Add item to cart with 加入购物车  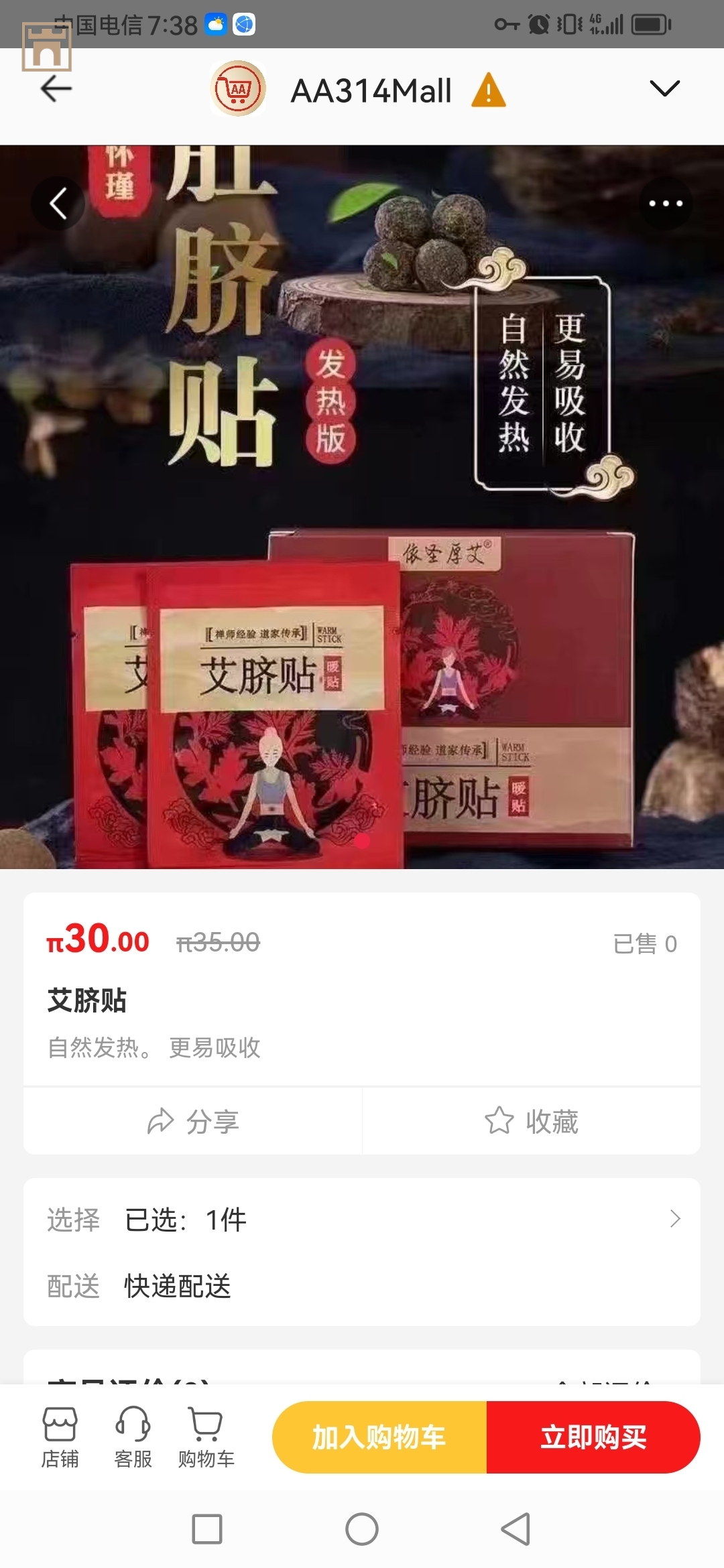pyautogui.click(x=379, y=1437)
